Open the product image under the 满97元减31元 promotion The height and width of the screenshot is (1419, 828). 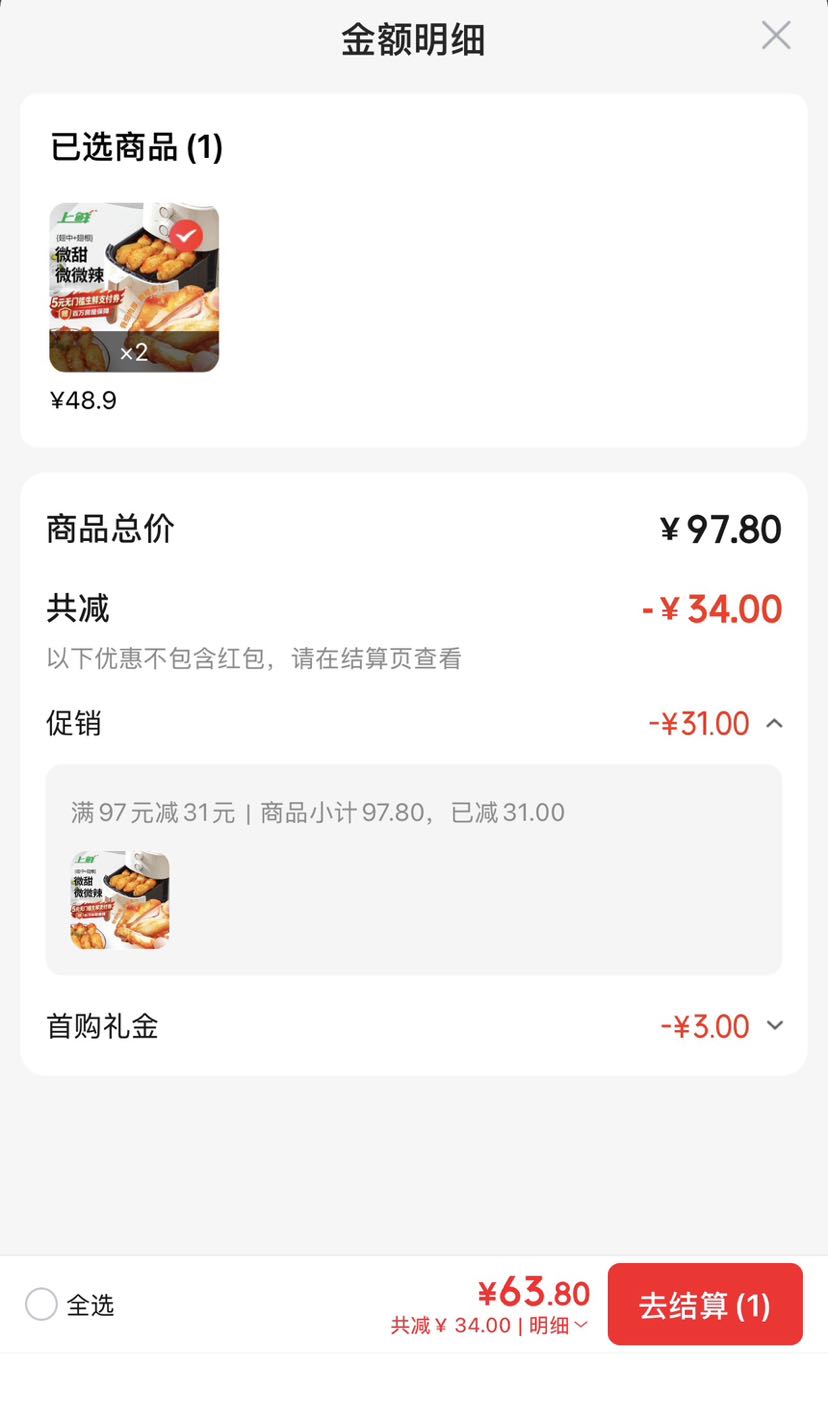(120, 900)
